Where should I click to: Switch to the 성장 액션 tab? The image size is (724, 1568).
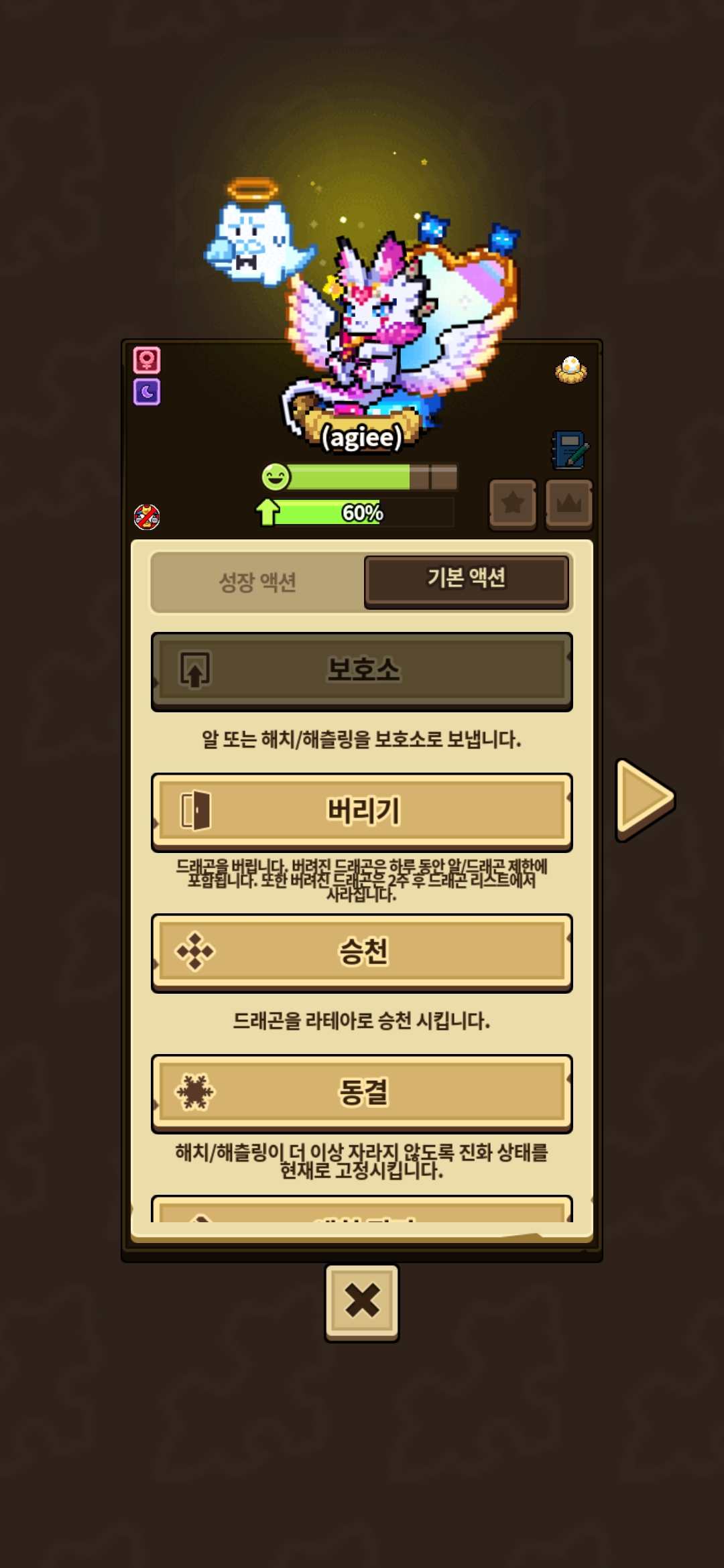pos(257,582)
